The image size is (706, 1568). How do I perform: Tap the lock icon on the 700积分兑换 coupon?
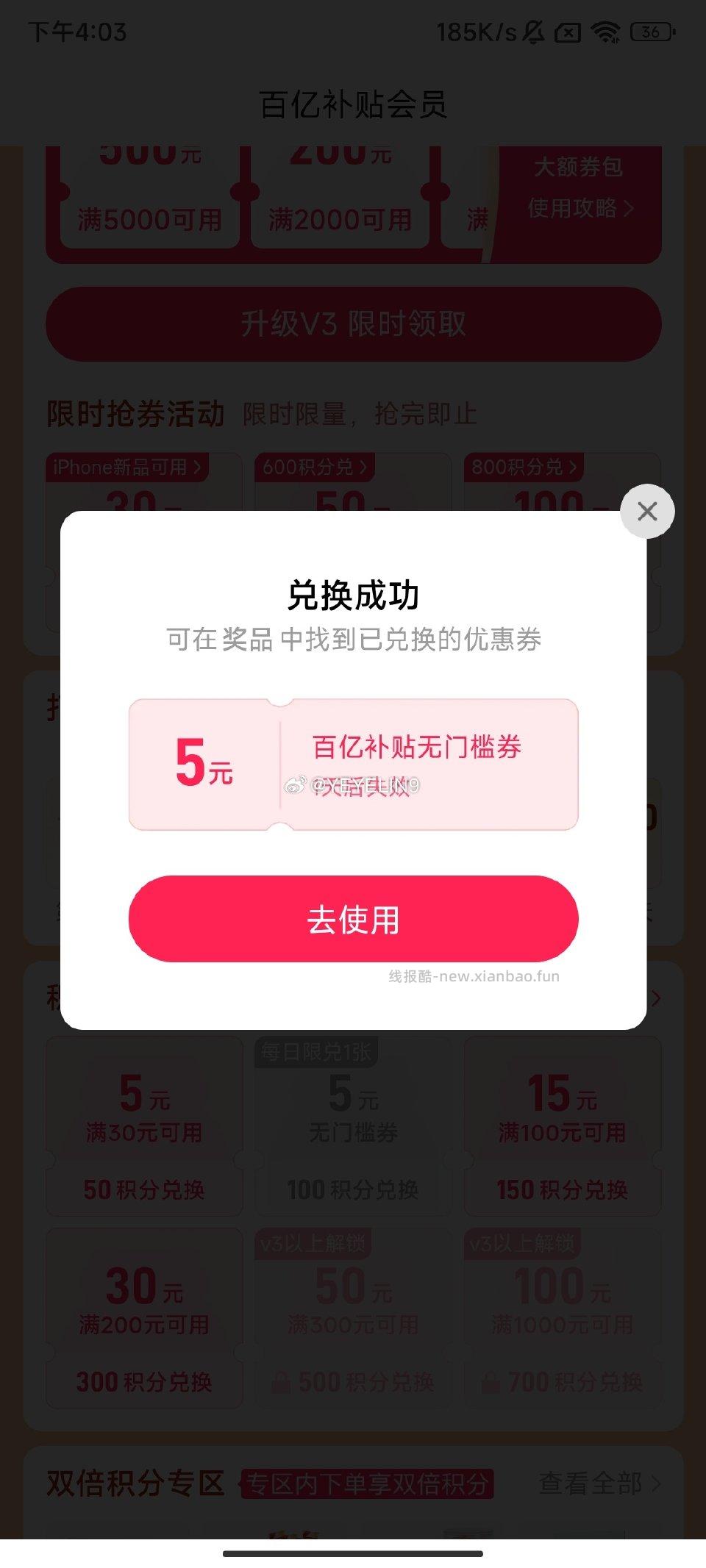487,1382
